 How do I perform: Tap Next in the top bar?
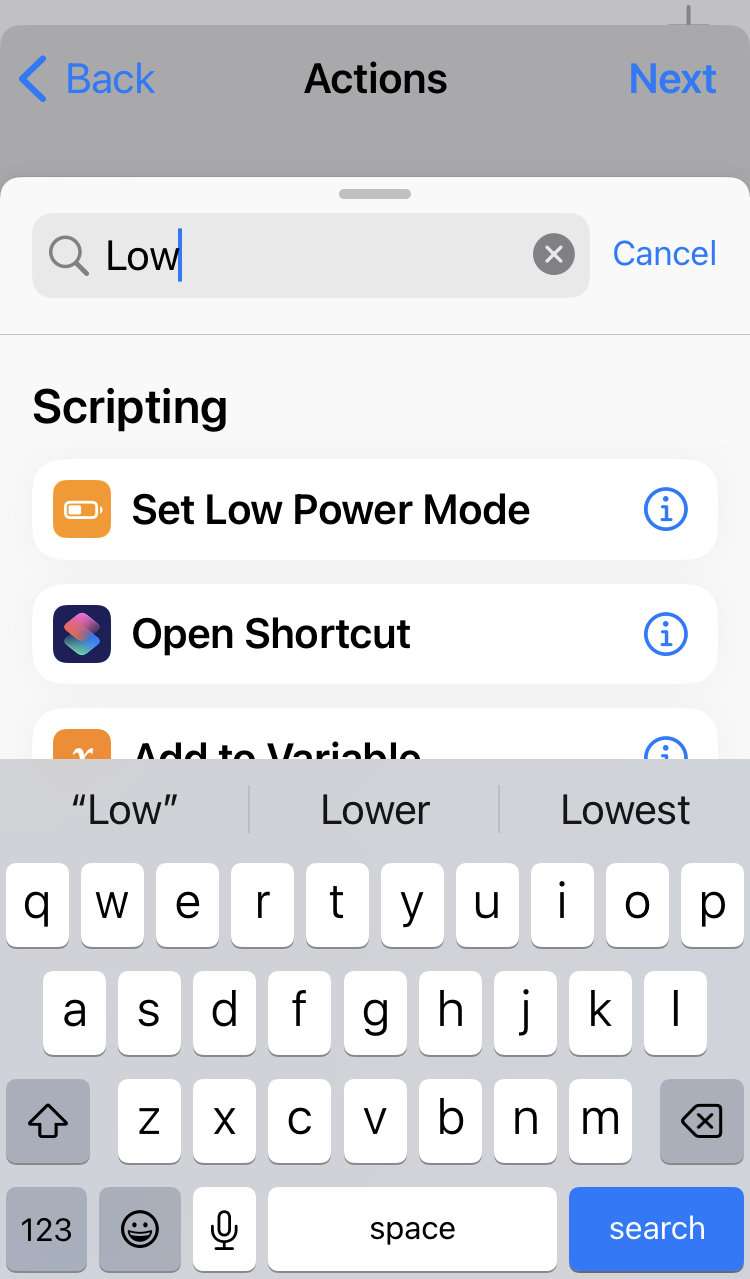pos(672,79)
